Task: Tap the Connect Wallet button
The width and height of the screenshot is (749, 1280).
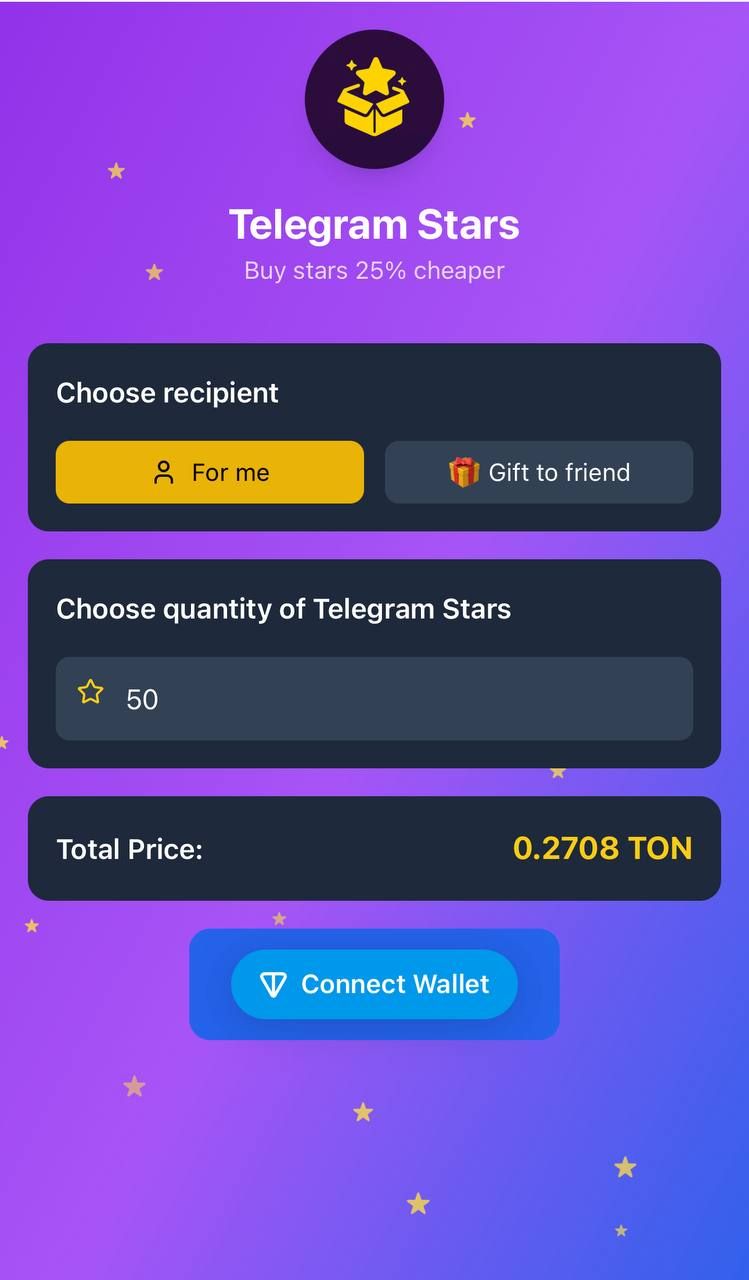Action: point(374,984)
